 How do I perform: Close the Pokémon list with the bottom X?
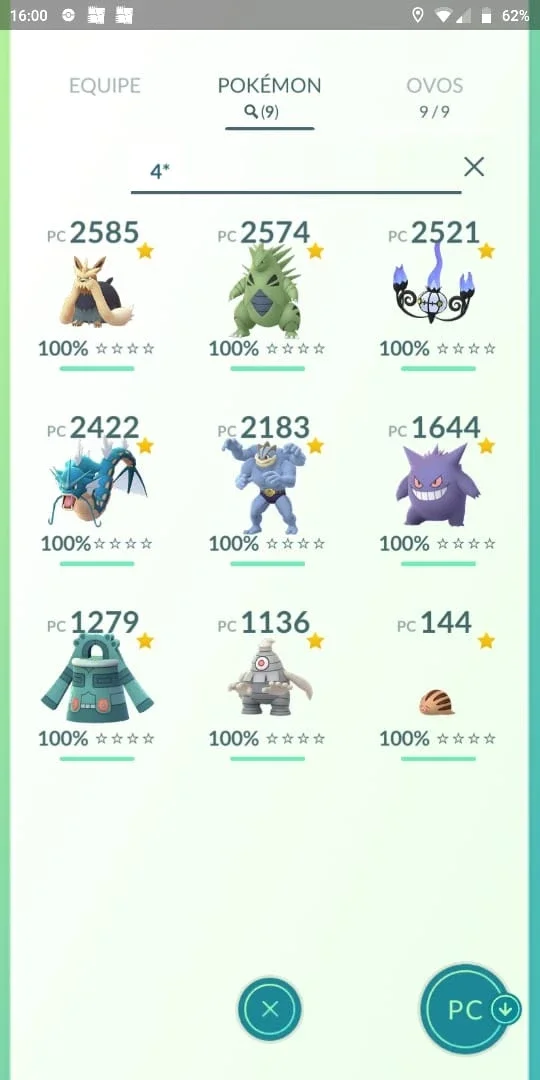[x=270, y=1010]
